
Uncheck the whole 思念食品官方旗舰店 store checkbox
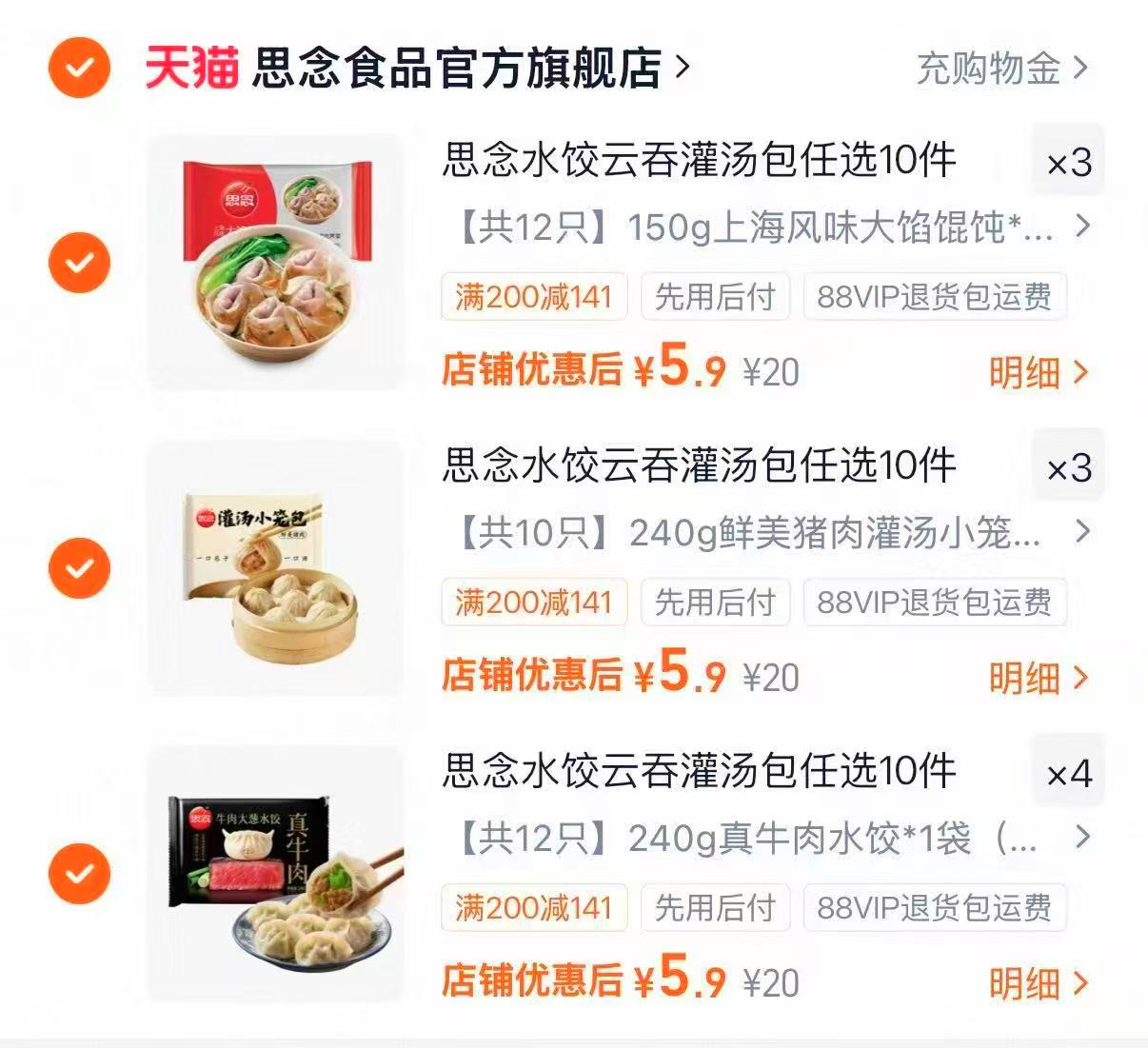pyautogui.click(x=80, y=68)
